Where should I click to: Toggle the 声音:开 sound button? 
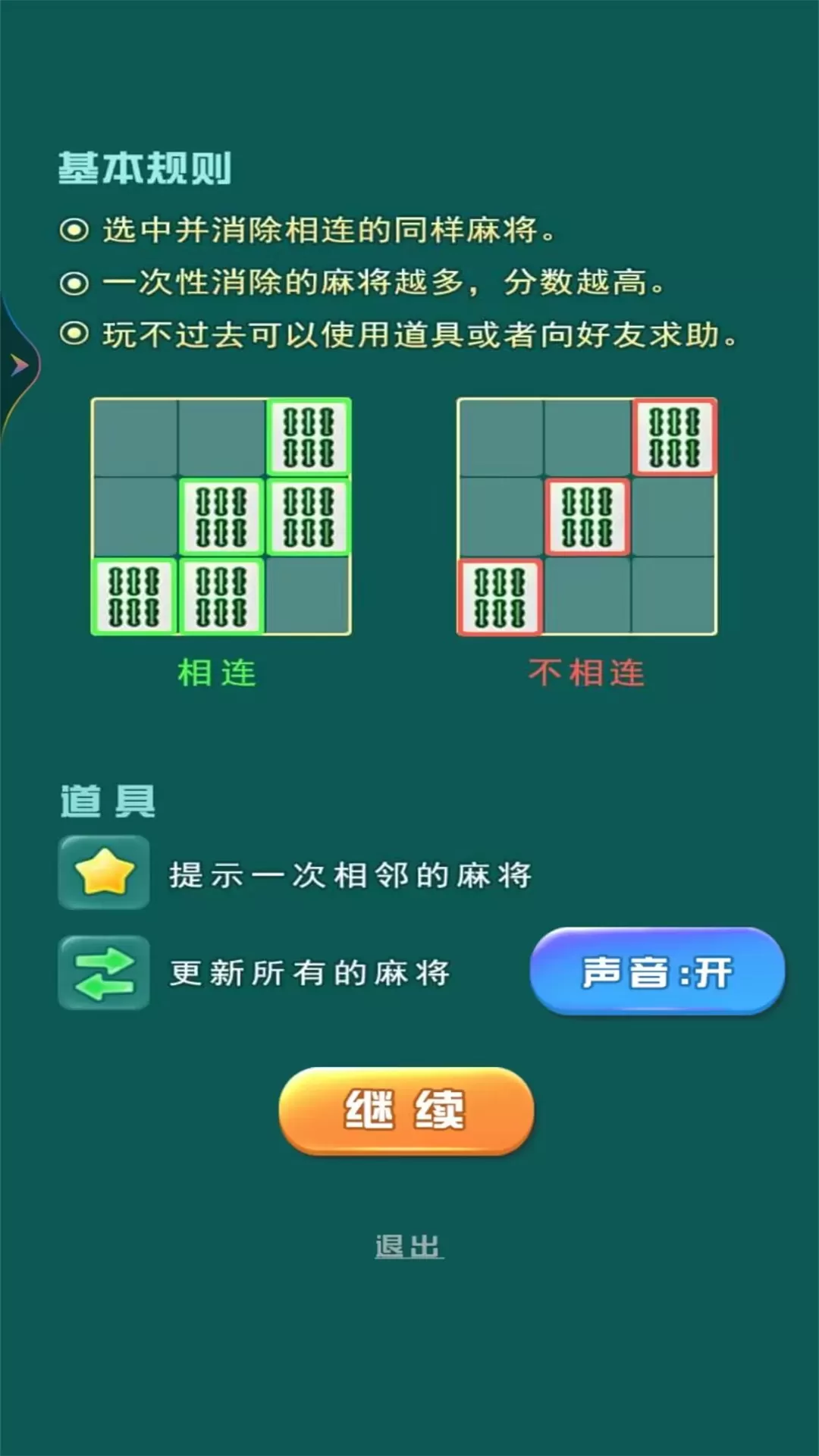tap(657, 971)
